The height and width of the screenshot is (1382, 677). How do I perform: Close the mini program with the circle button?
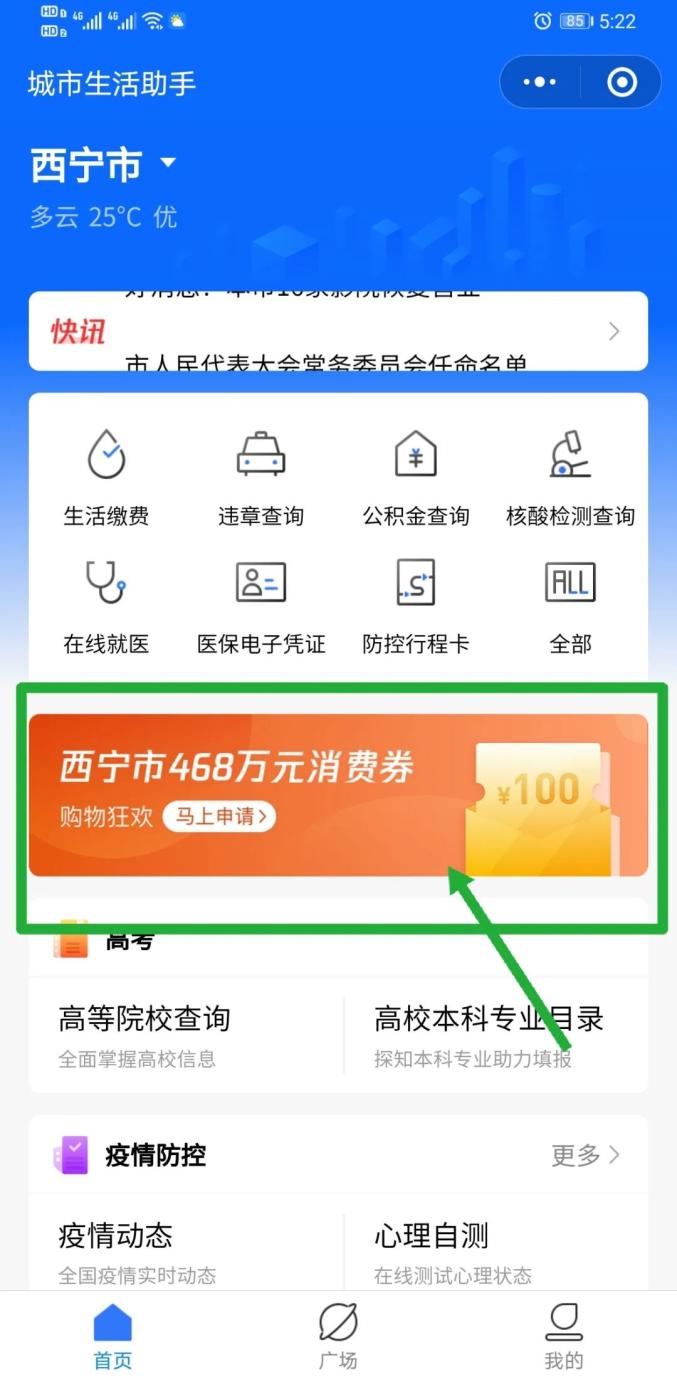[x=622, y=82]
